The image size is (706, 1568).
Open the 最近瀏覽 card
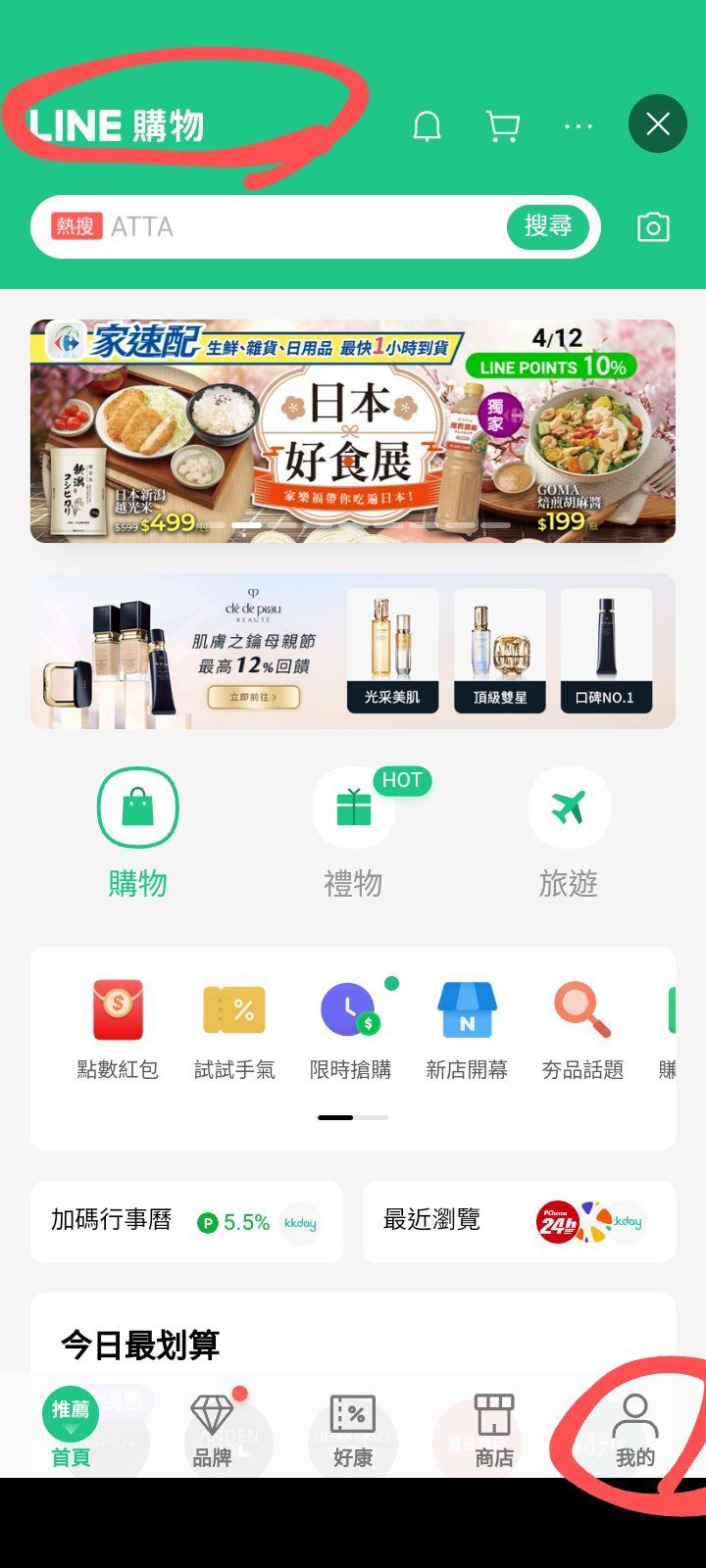pos(518,1222)
